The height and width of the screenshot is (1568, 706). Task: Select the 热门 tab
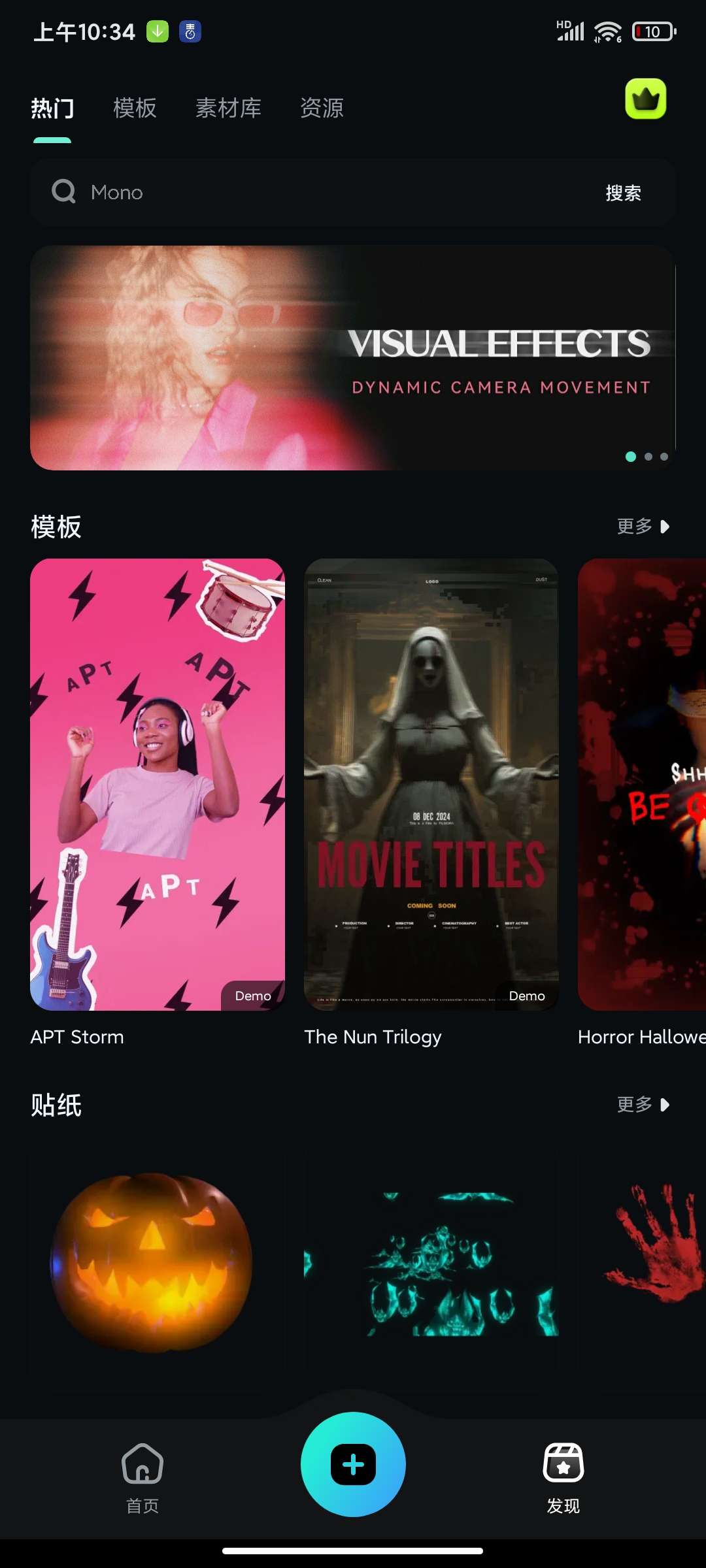(52, 108)
